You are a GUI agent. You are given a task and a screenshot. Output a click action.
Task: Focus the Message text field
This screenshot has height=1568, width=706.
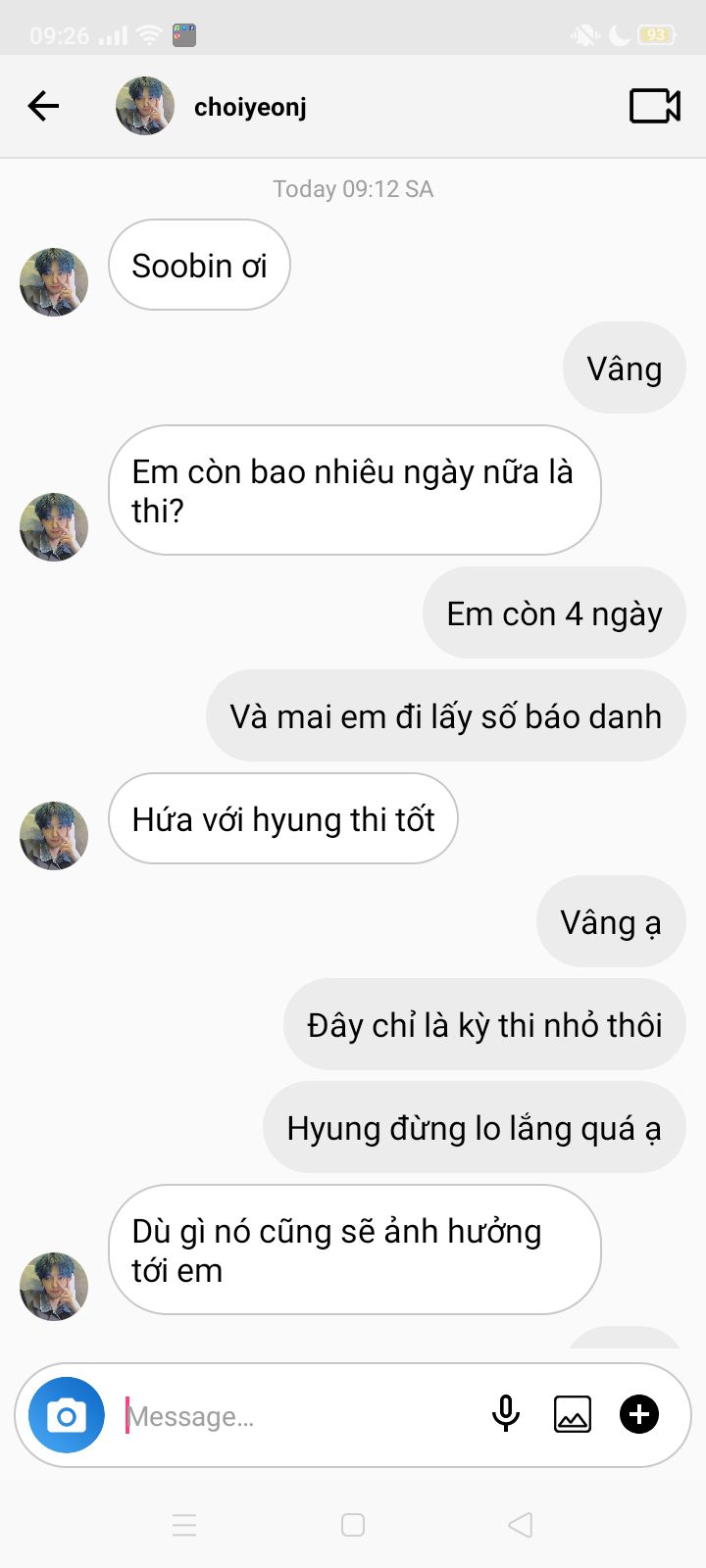tap(294, 1416)
